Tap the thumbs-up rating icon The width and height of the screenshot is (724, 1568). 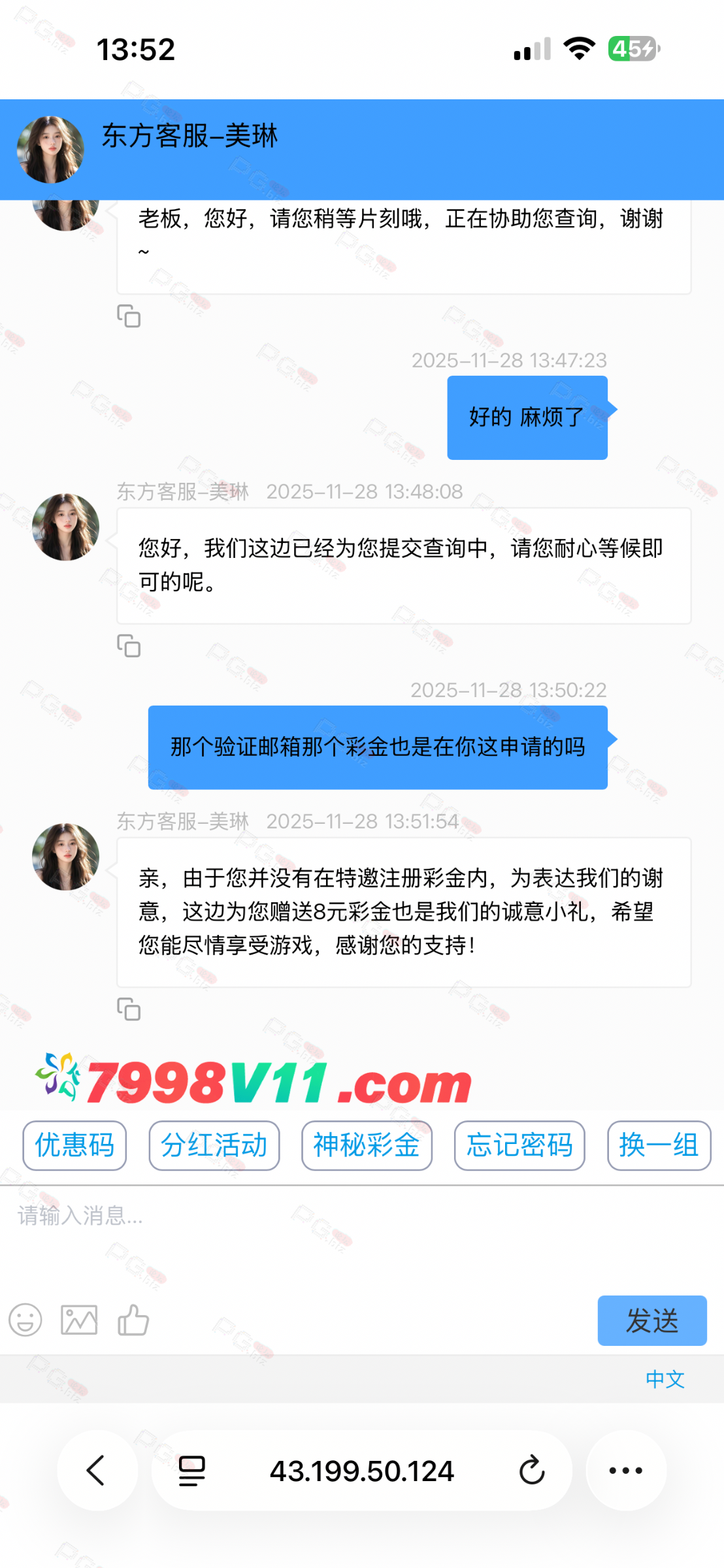[133, 1320]
